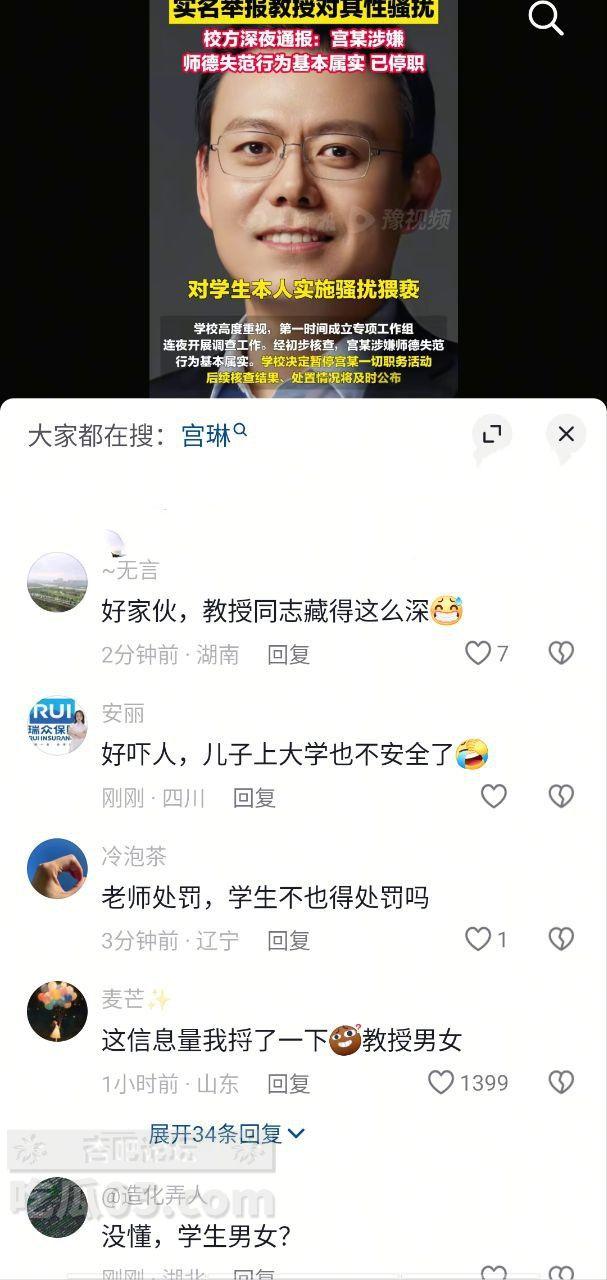
Task: Like 麦芒's comment with 1399 likes
Action: pos(442,1082)
